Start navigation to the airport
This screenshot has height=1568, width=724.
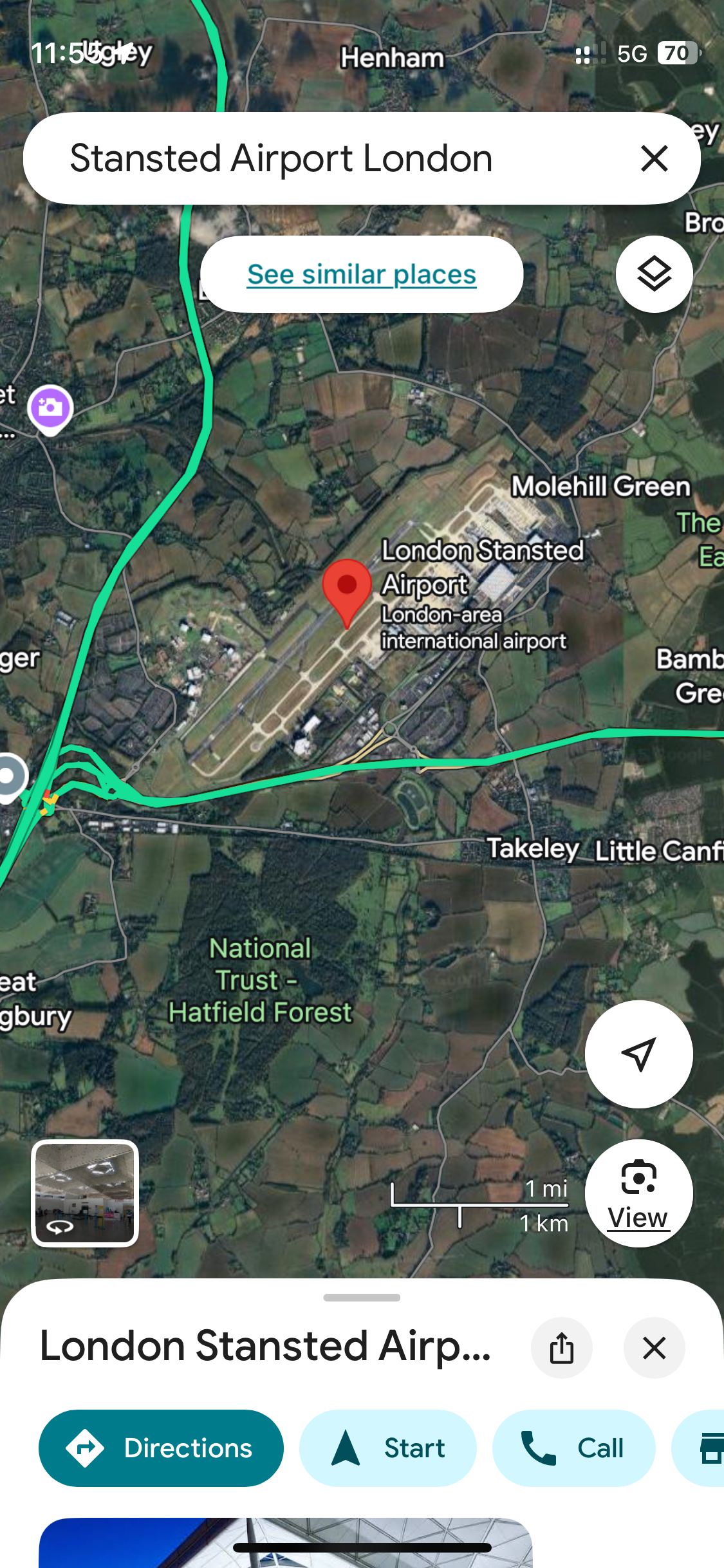point(388,1448)
